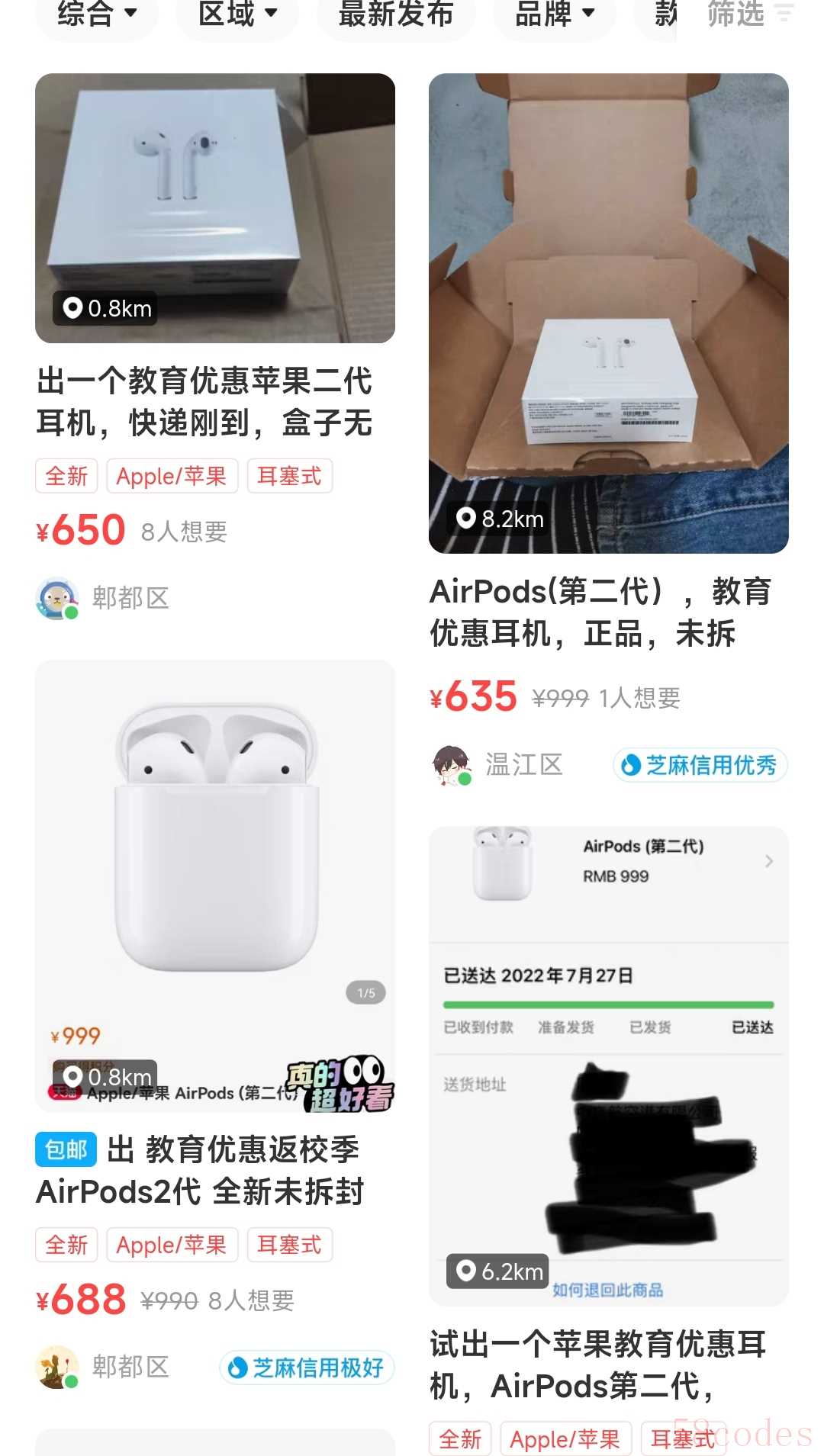Open the 品牌 brand dropdown
Viewport: 824px width, 1456px height.
pos(554,14)
